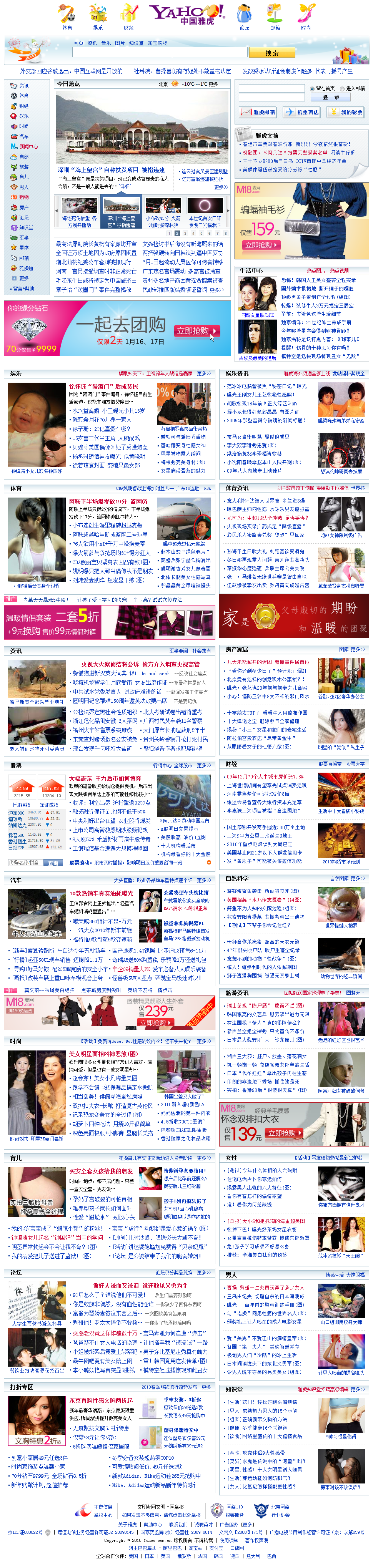Open the 体育 icon in top header
Viewport: 373px width, 1568px height.
click(67, 17)
